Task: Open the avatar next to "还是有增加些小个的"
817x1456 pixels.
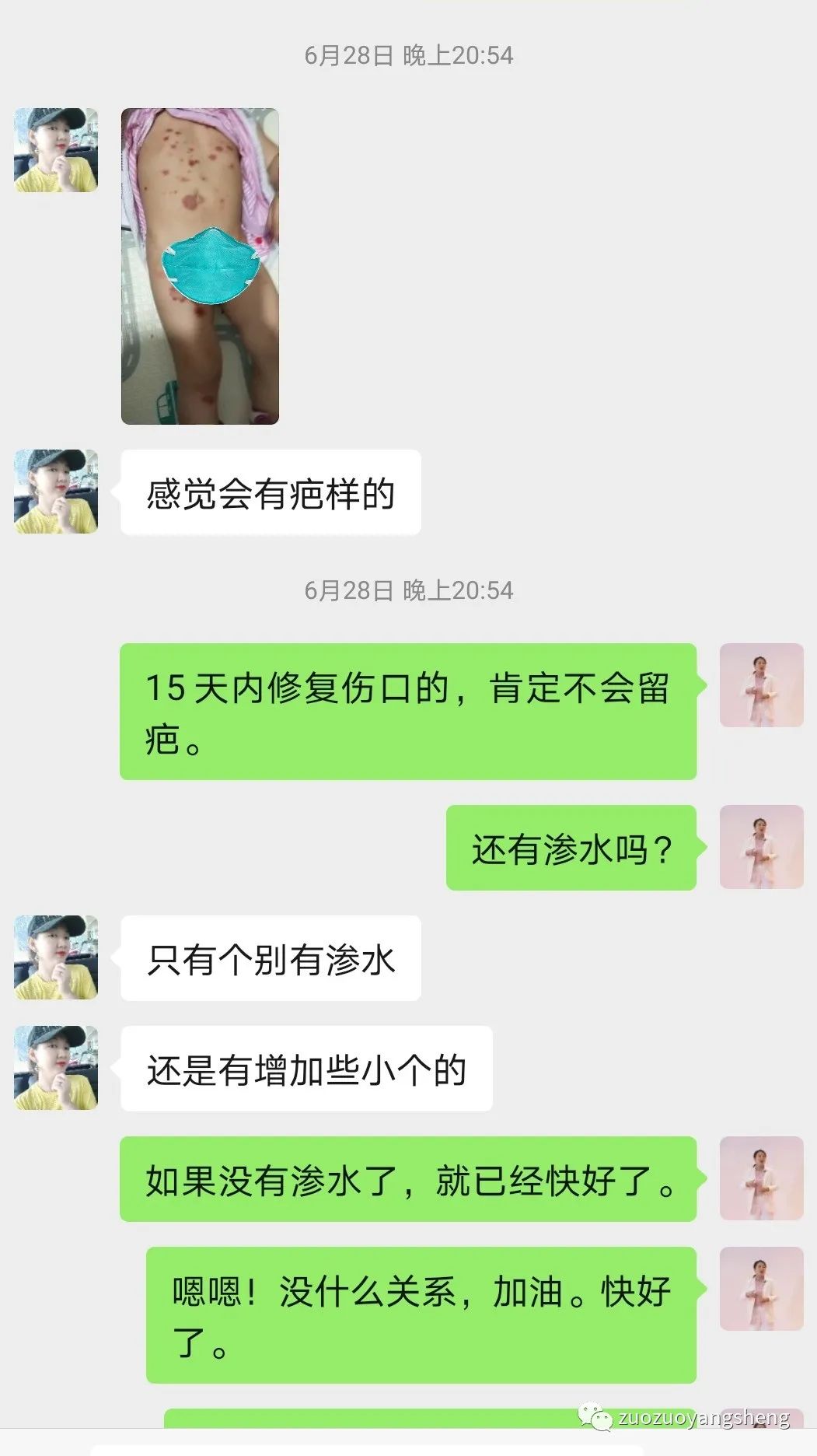Action: point(54,1069)
